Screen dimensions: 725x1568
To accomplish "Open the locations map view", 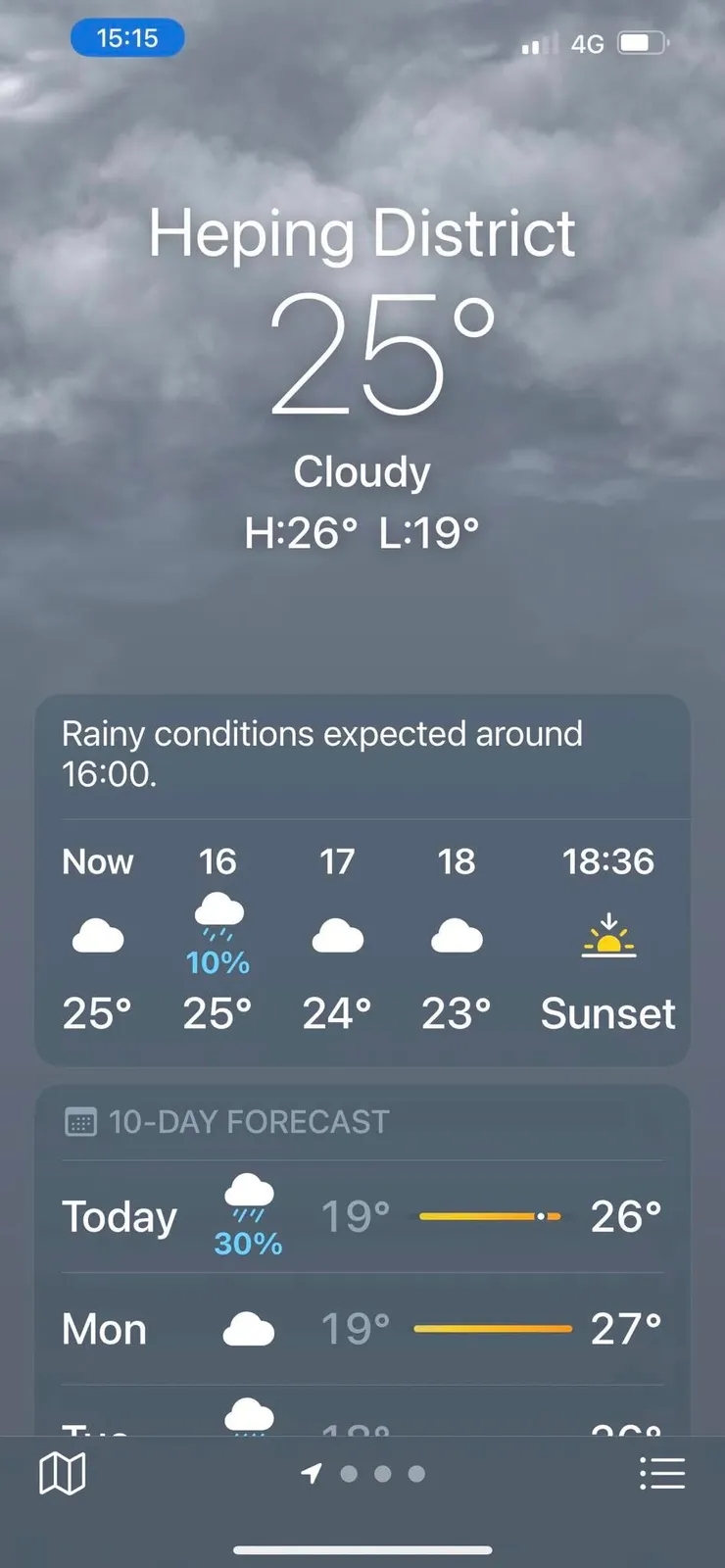I will coord(61,1472).
